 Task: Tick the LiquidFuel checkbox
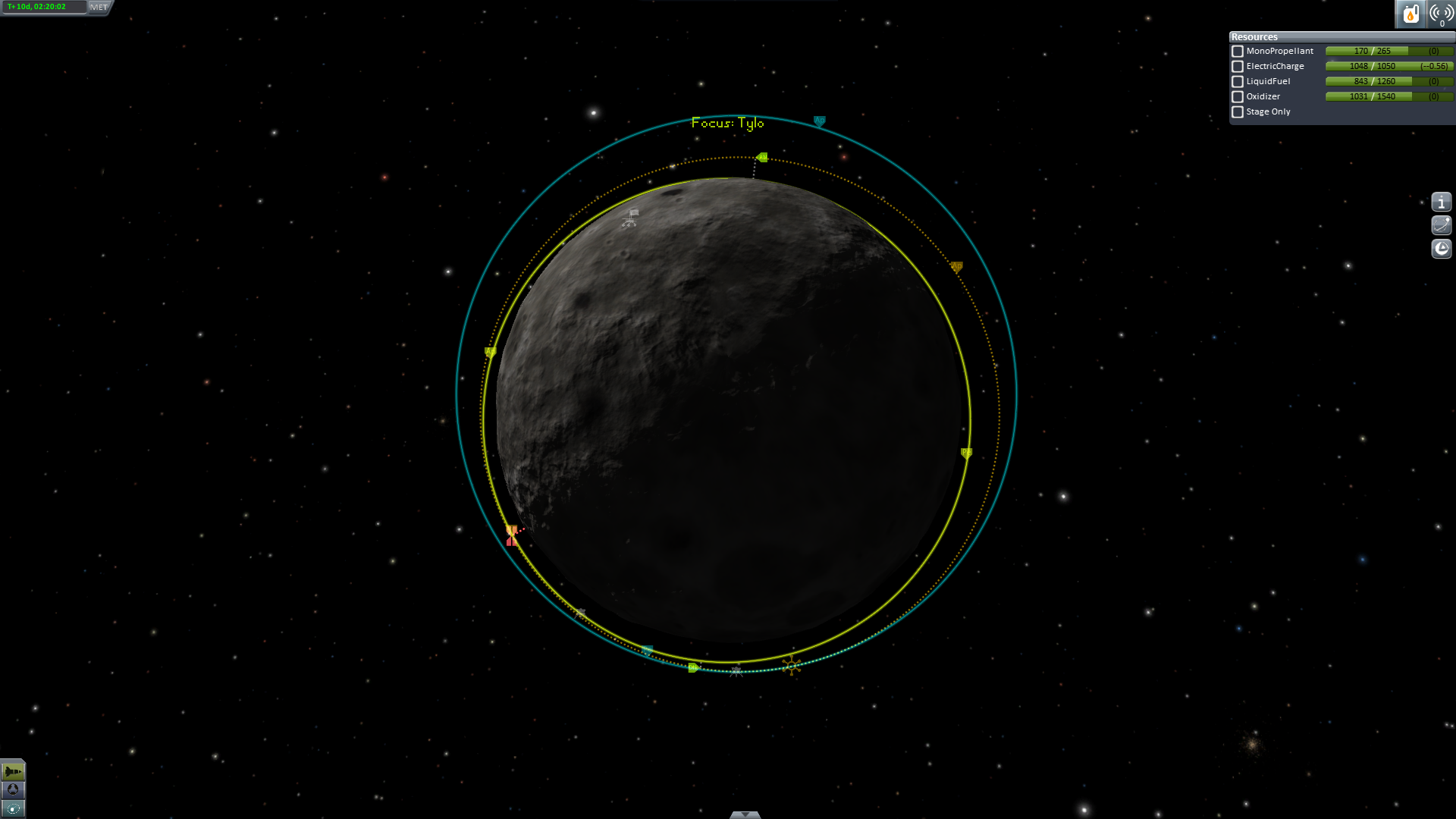pos(1238,82)
